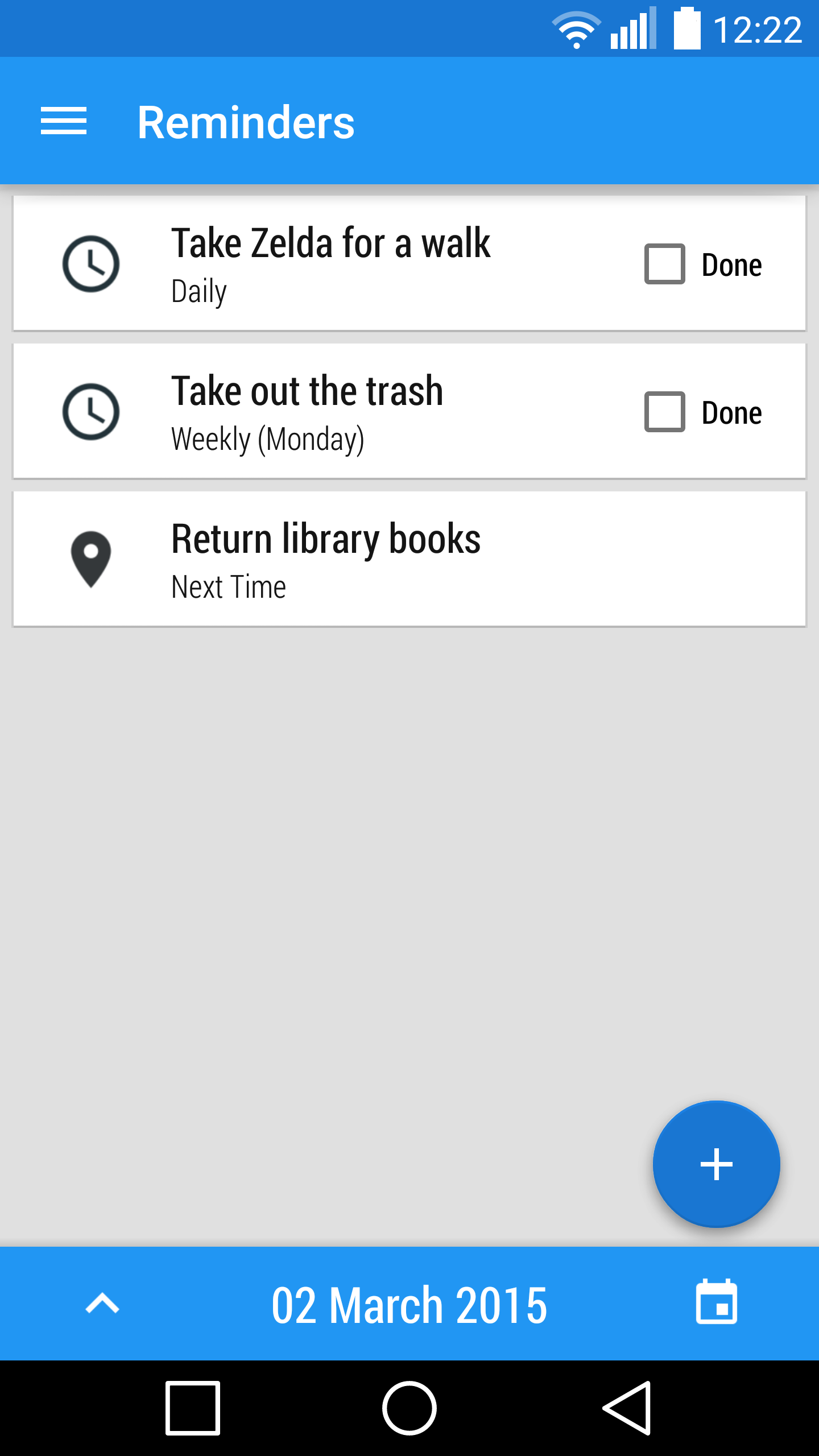Viewport: 819px width, 1456px height.
Task: Open the calendar icon in bottom bar
Action: tap(717, 1302)
